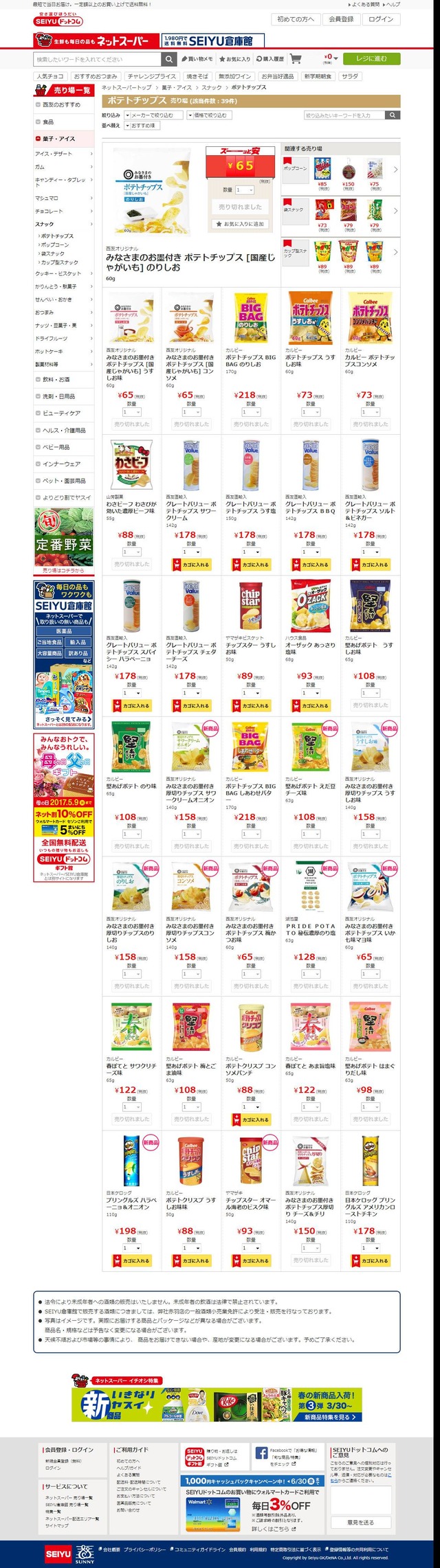The image size is (440, 1568).
Task: Tap the magnifier search button
Action: coord(168,59)
